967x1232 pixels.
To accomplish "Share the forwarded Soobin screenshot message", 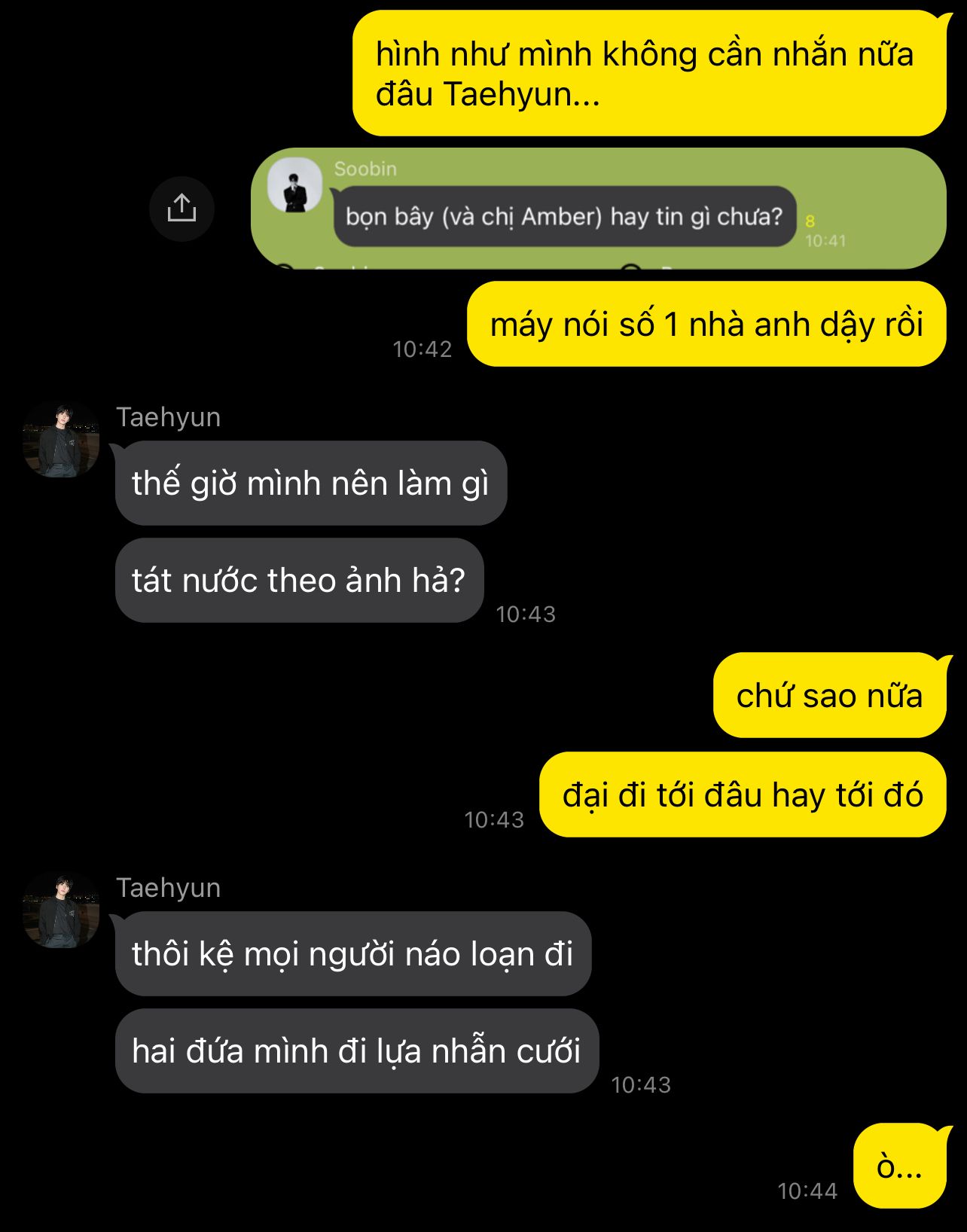I will click(182, 209).
